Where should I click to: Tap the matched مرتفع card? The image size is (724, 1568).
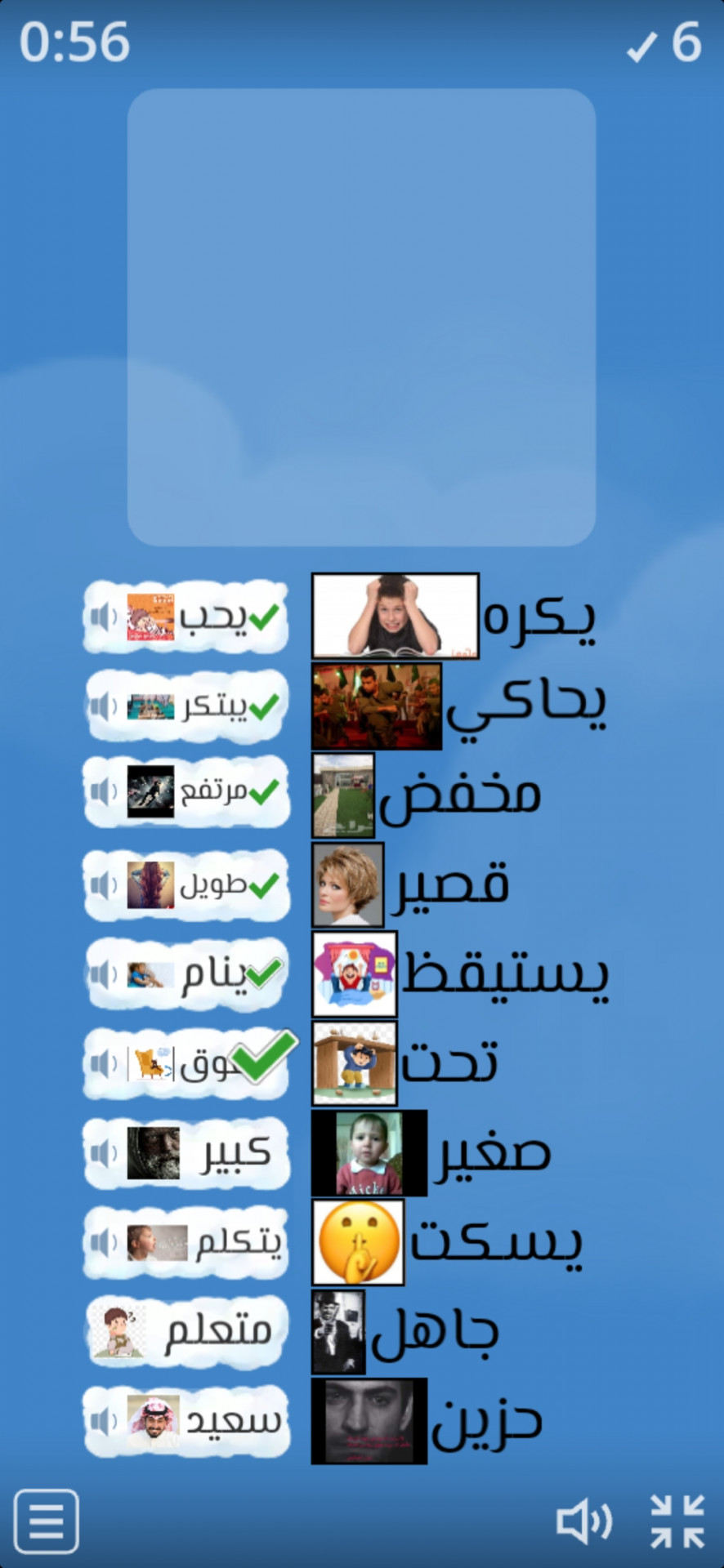tap(188, 791)
